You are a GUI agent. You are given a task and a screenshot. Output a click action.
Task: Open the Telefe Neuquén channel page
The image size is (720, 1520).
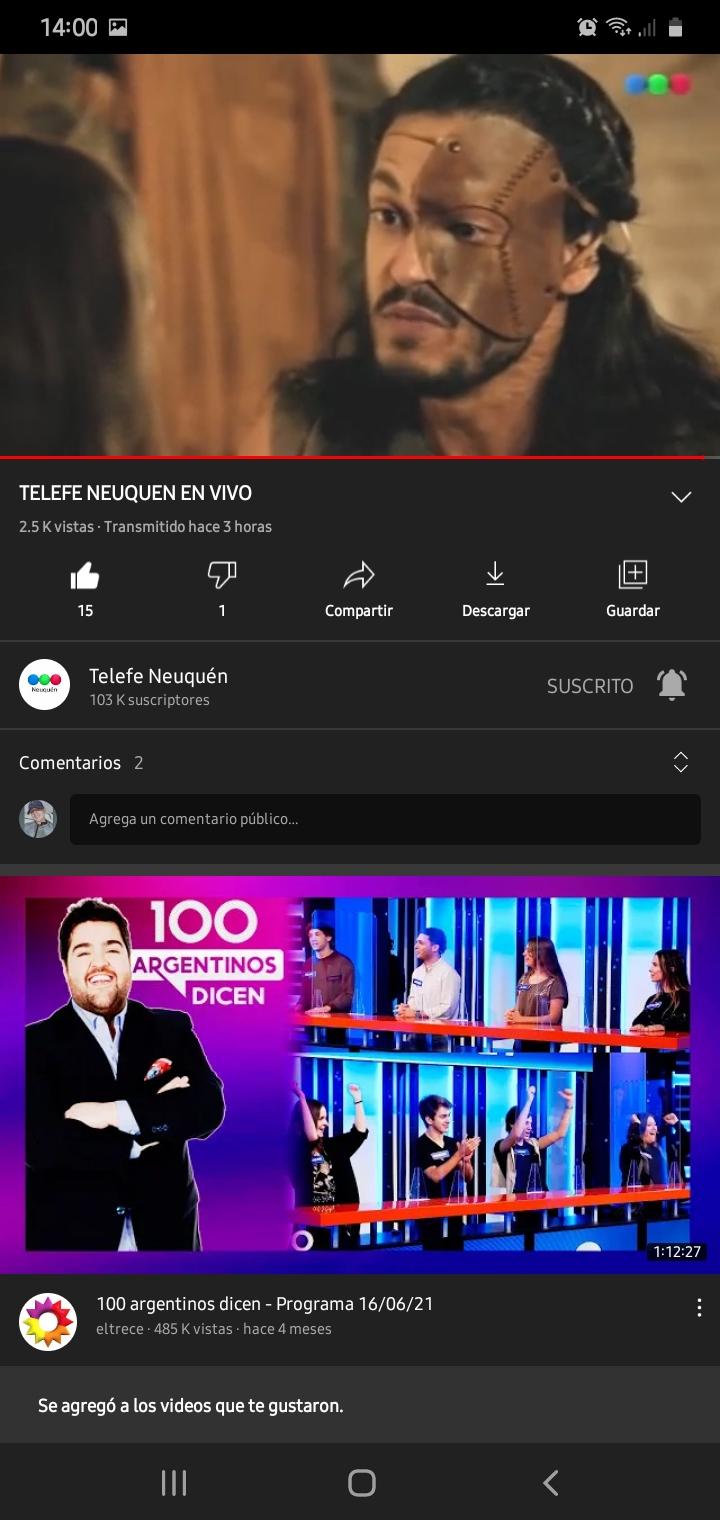158,686
